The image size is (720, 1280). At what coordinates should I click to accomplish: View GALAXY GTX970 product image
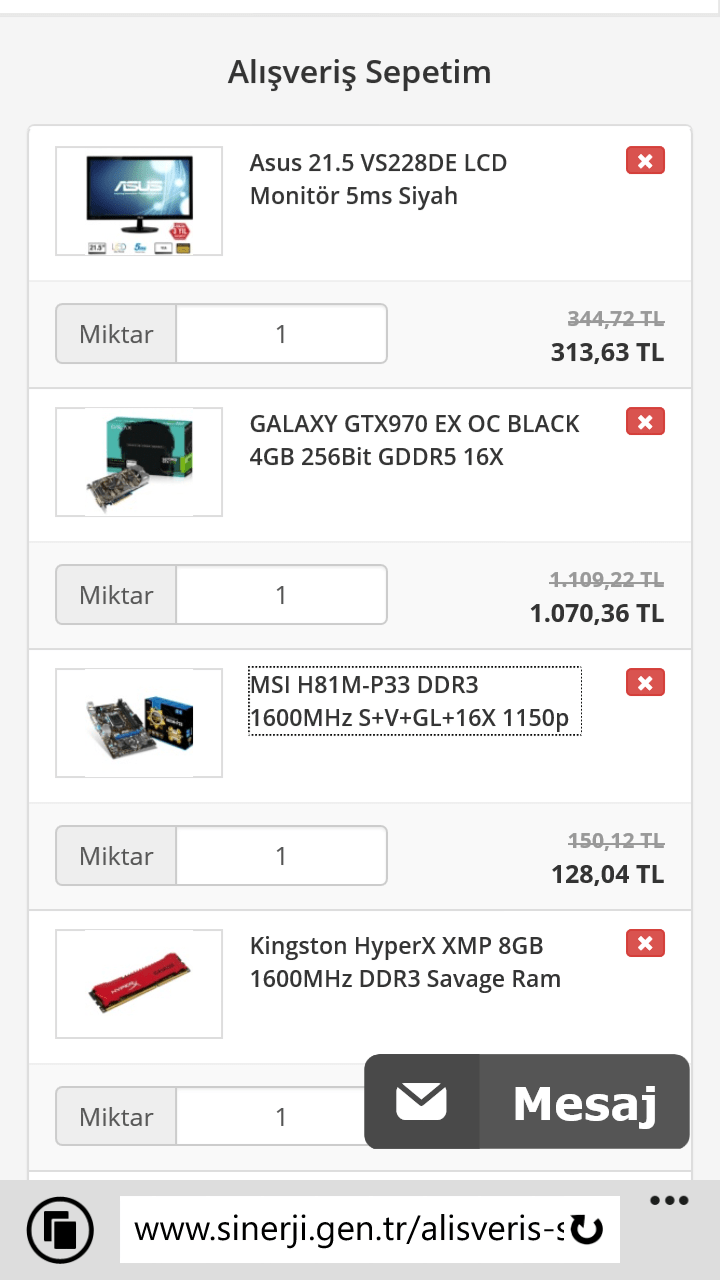pos(139,462)
